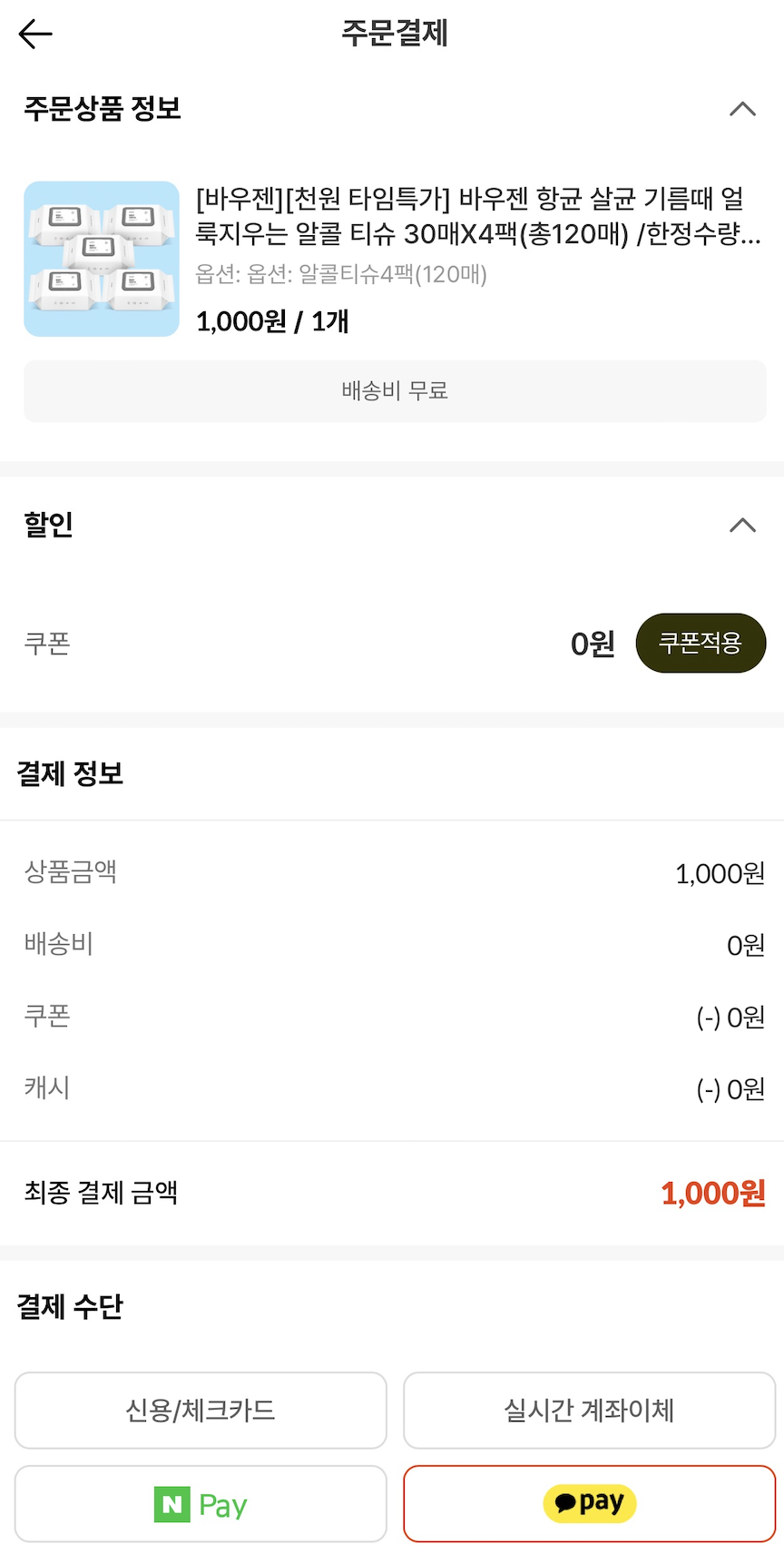Viewport: 784px width, 1554px height.
Task: Collapse the 할인 discount section
Action: coord(744,525)
